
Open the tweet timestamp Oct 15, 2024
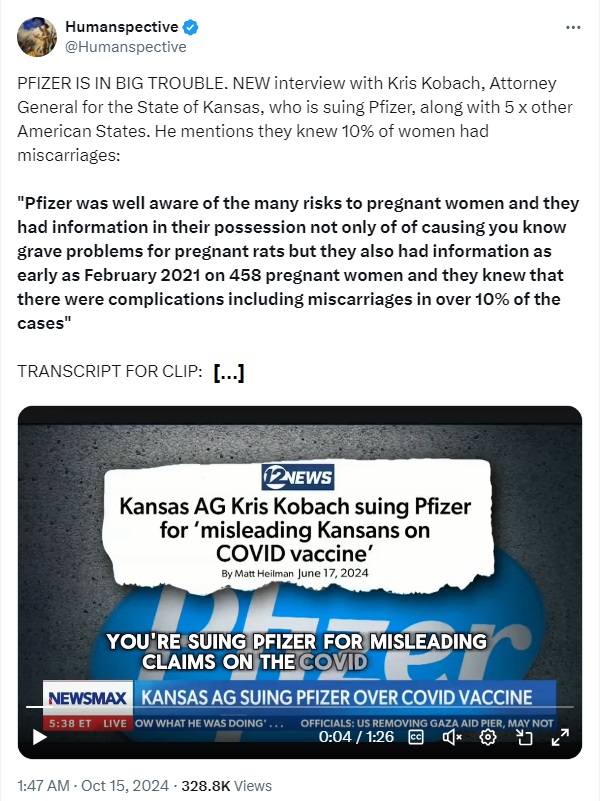click(87, 786)
